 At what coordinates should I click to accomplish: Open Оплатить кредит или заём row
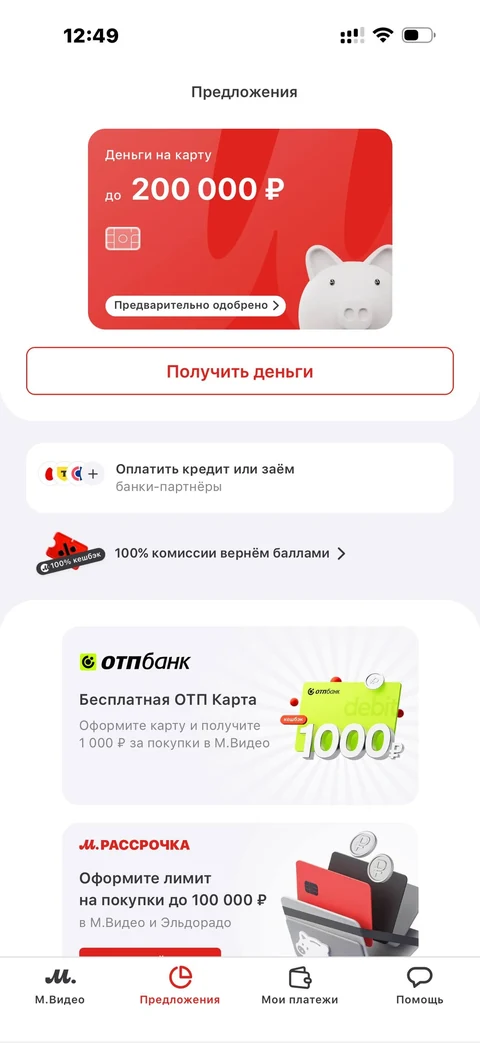click(240, 478)
